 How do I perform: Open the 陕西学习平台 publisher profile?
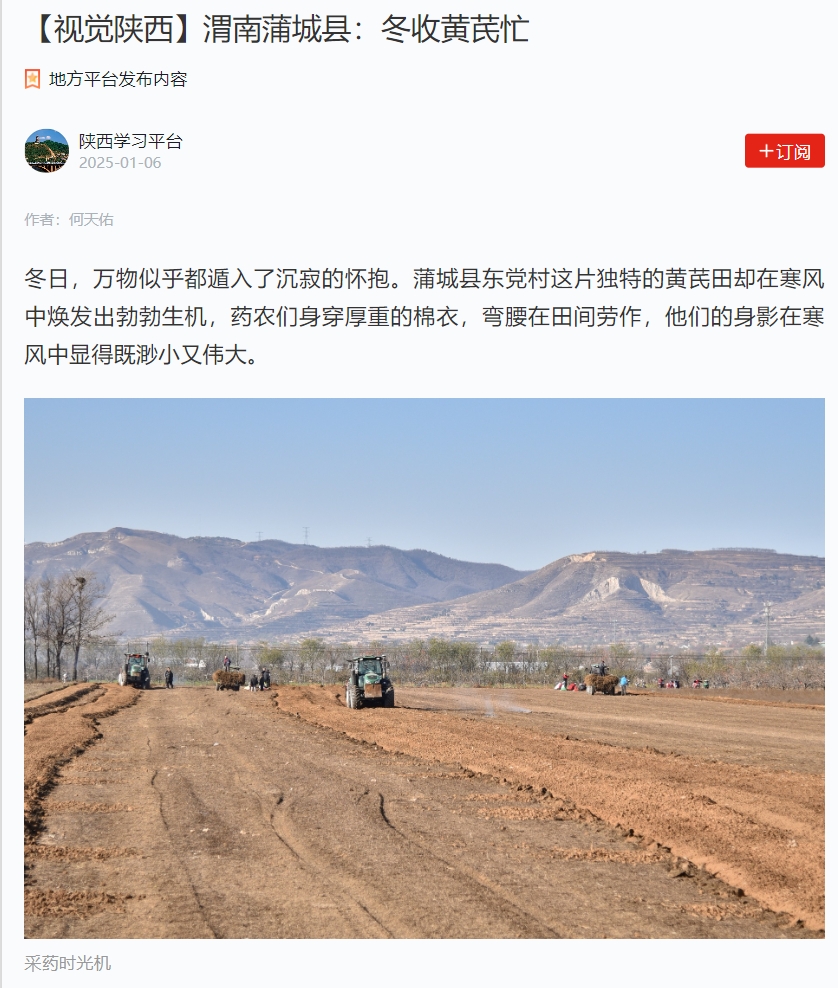point(131,142)
